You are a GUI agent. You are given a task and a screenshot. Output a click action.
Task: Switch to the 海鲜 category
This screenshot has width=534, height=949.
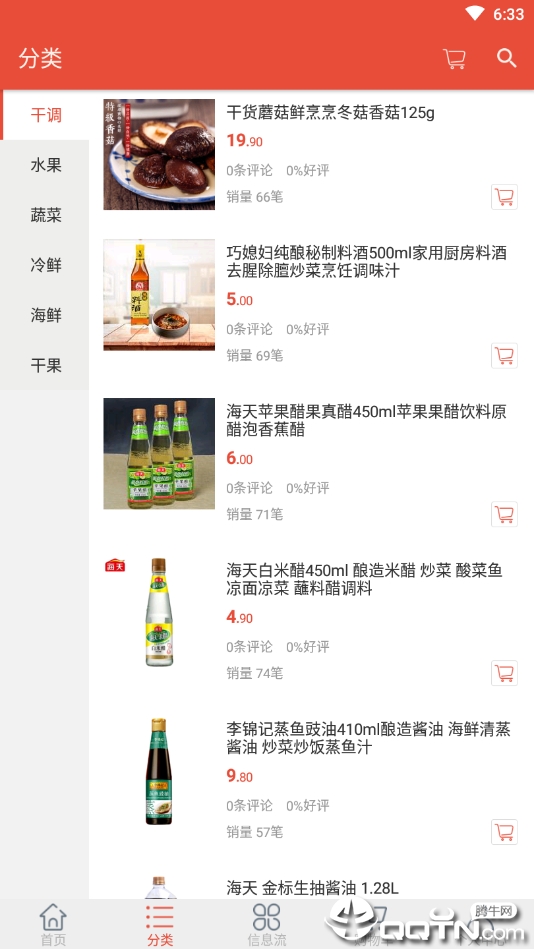pos(46,315)
